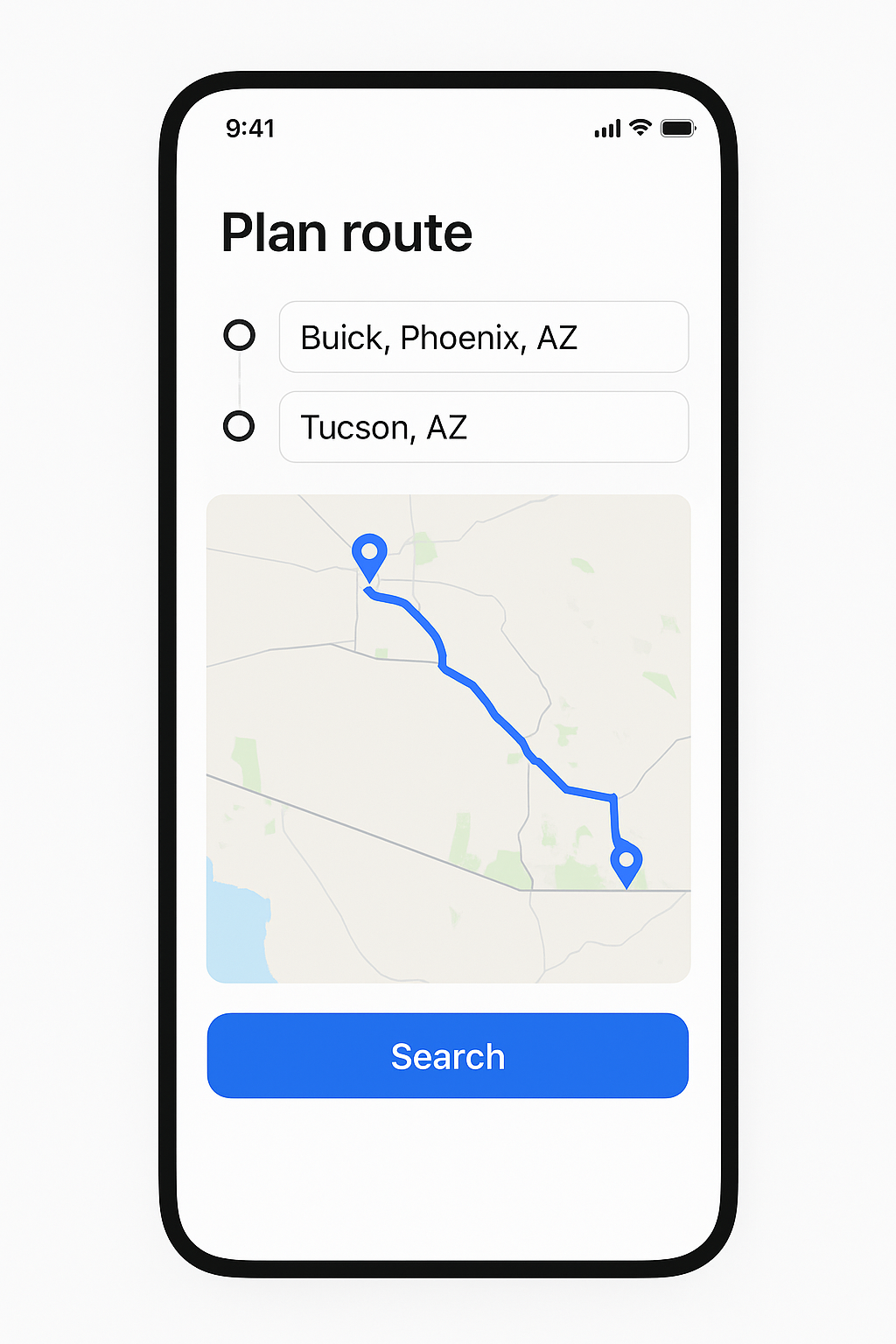
Task: Tap the Search button
Action: pyautogui.click(x=448, y=1056)
